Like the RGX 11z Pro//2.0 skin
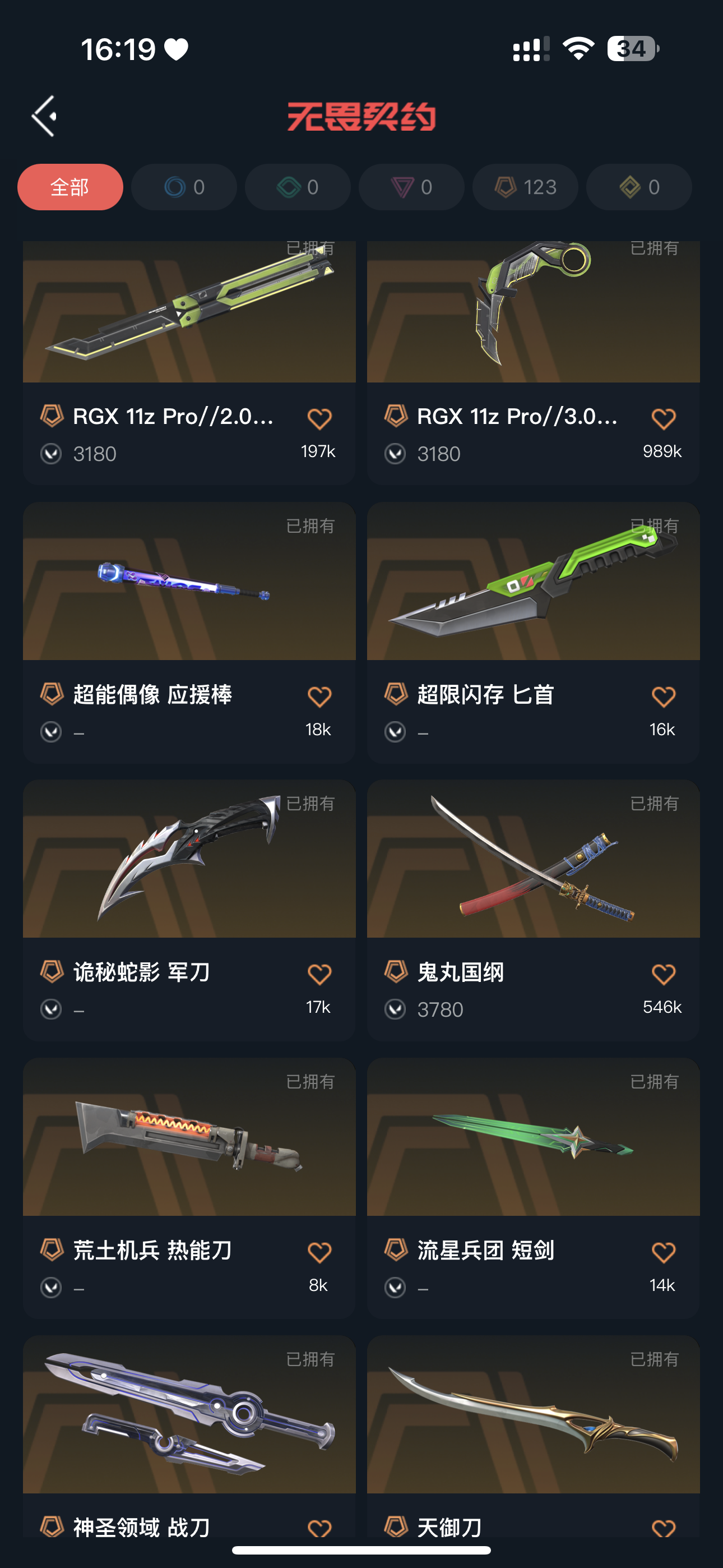 [319, 419]
